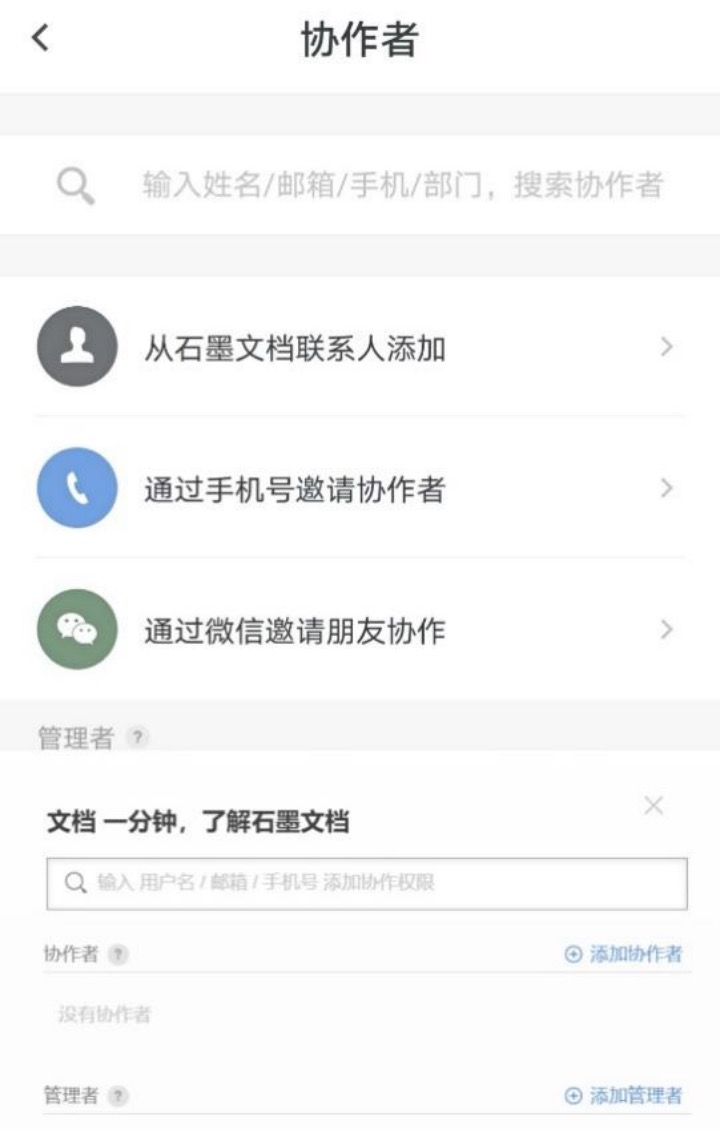720x1129 pixels.
Task: Tap the top search field for 协作者
Action: (400, 185)
